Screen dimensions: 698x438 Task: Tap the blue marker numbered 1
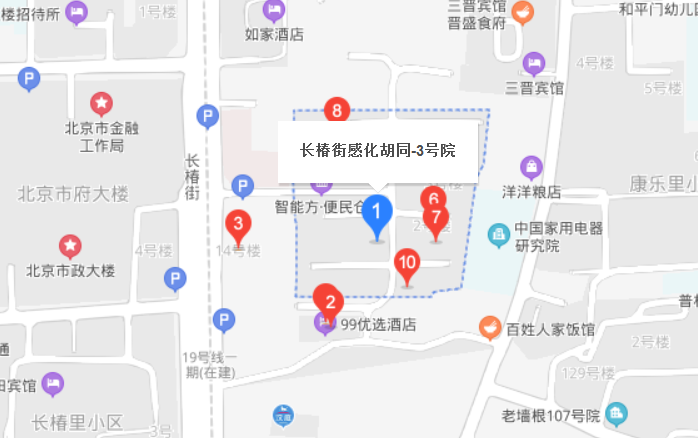point(376,214)
